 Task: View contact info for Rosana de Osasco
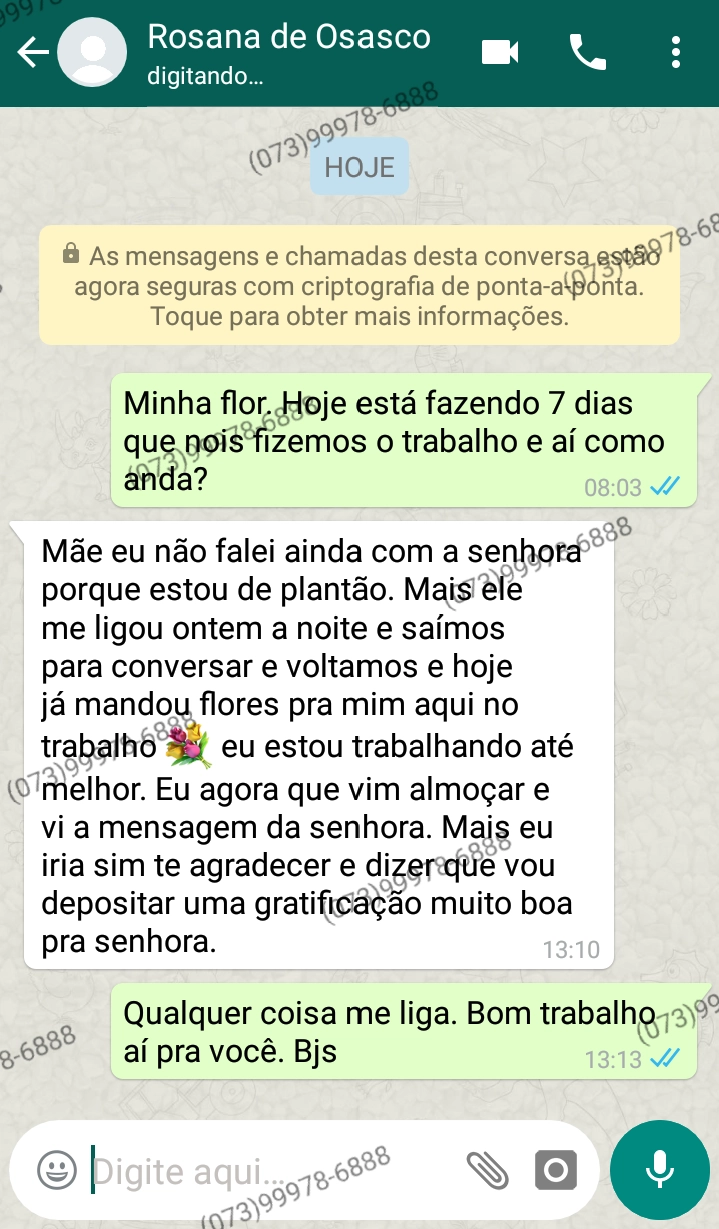[x=288, y=52]
